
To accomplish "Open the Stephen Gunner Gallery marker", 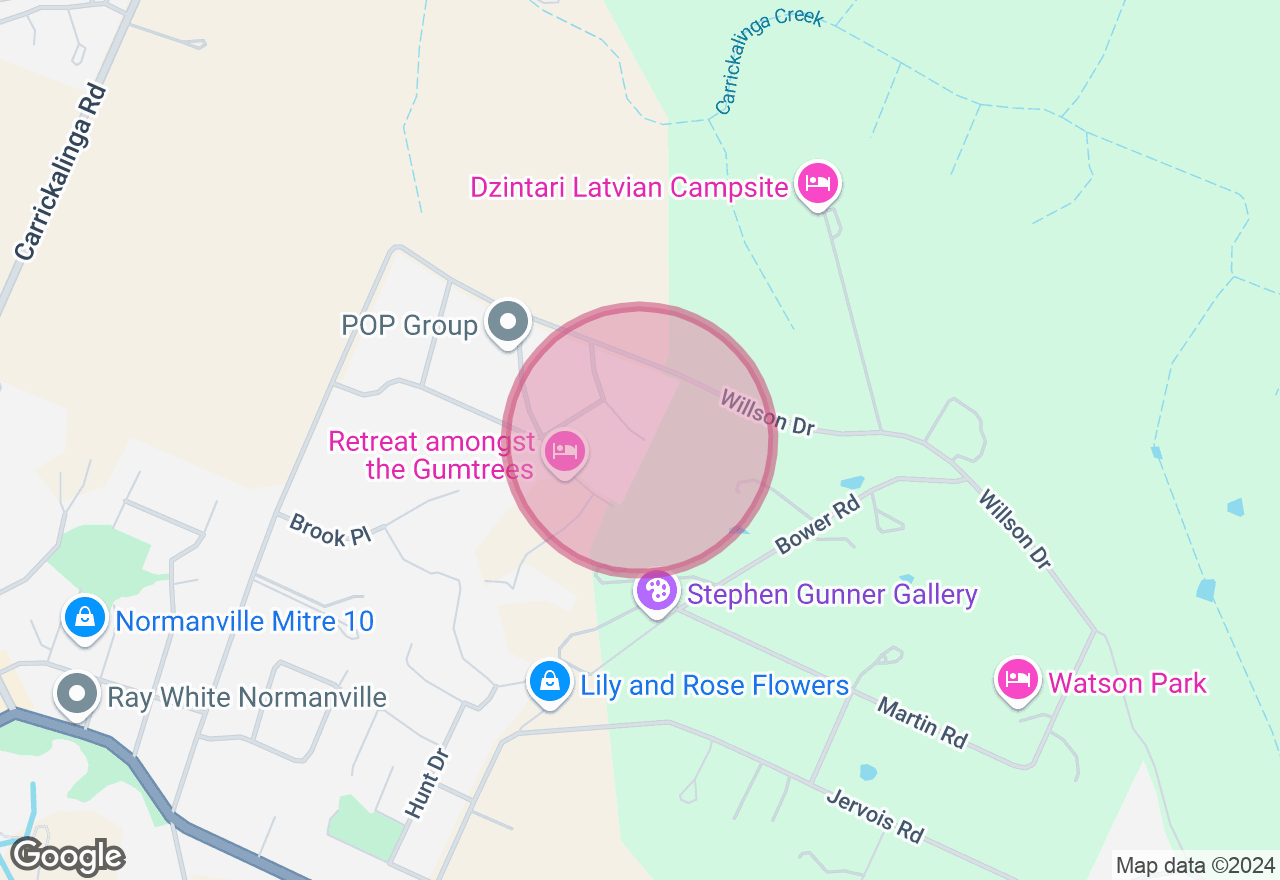I will click(657, 592).
